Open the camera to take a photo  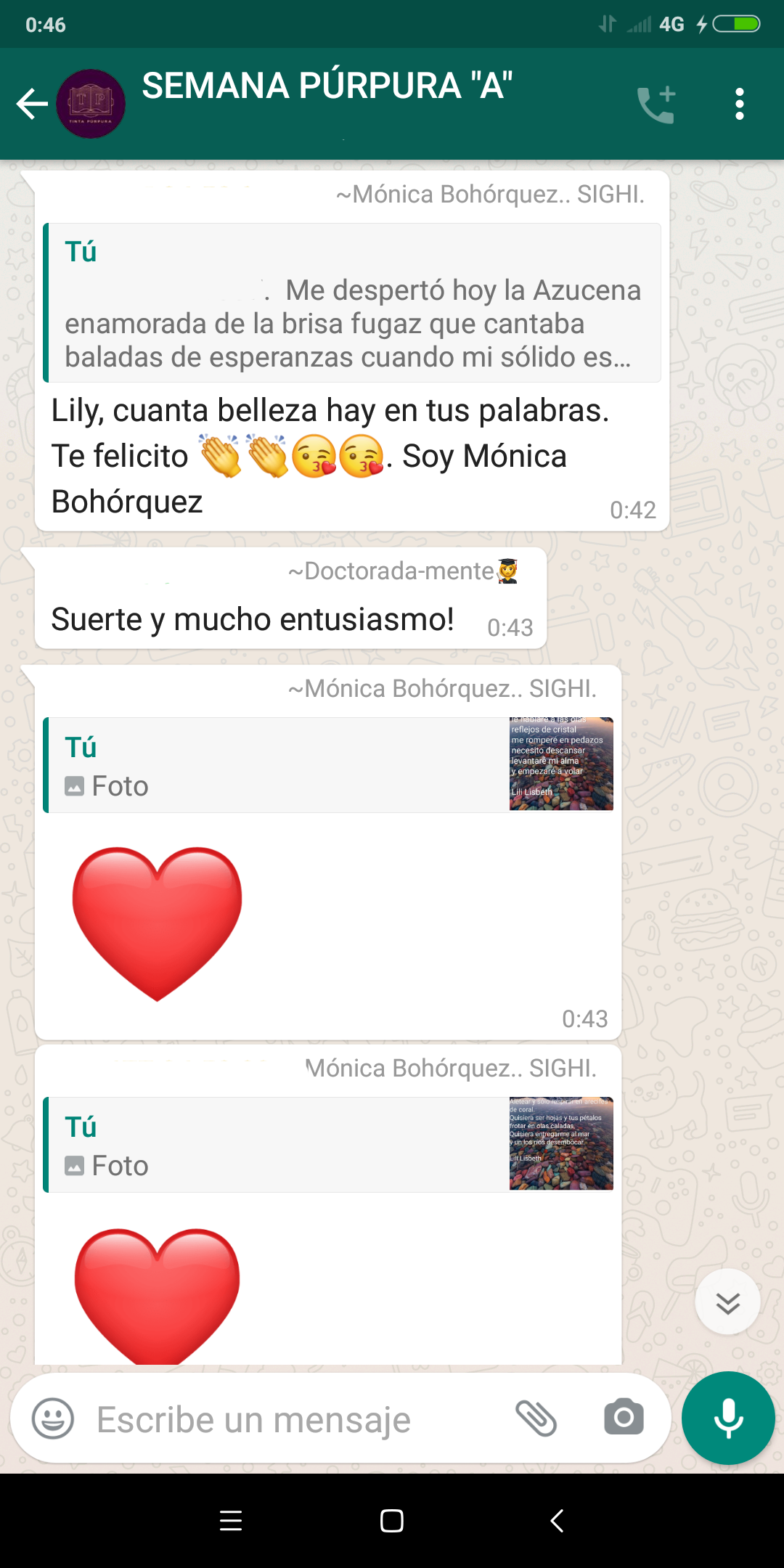tap(624, 1417)
